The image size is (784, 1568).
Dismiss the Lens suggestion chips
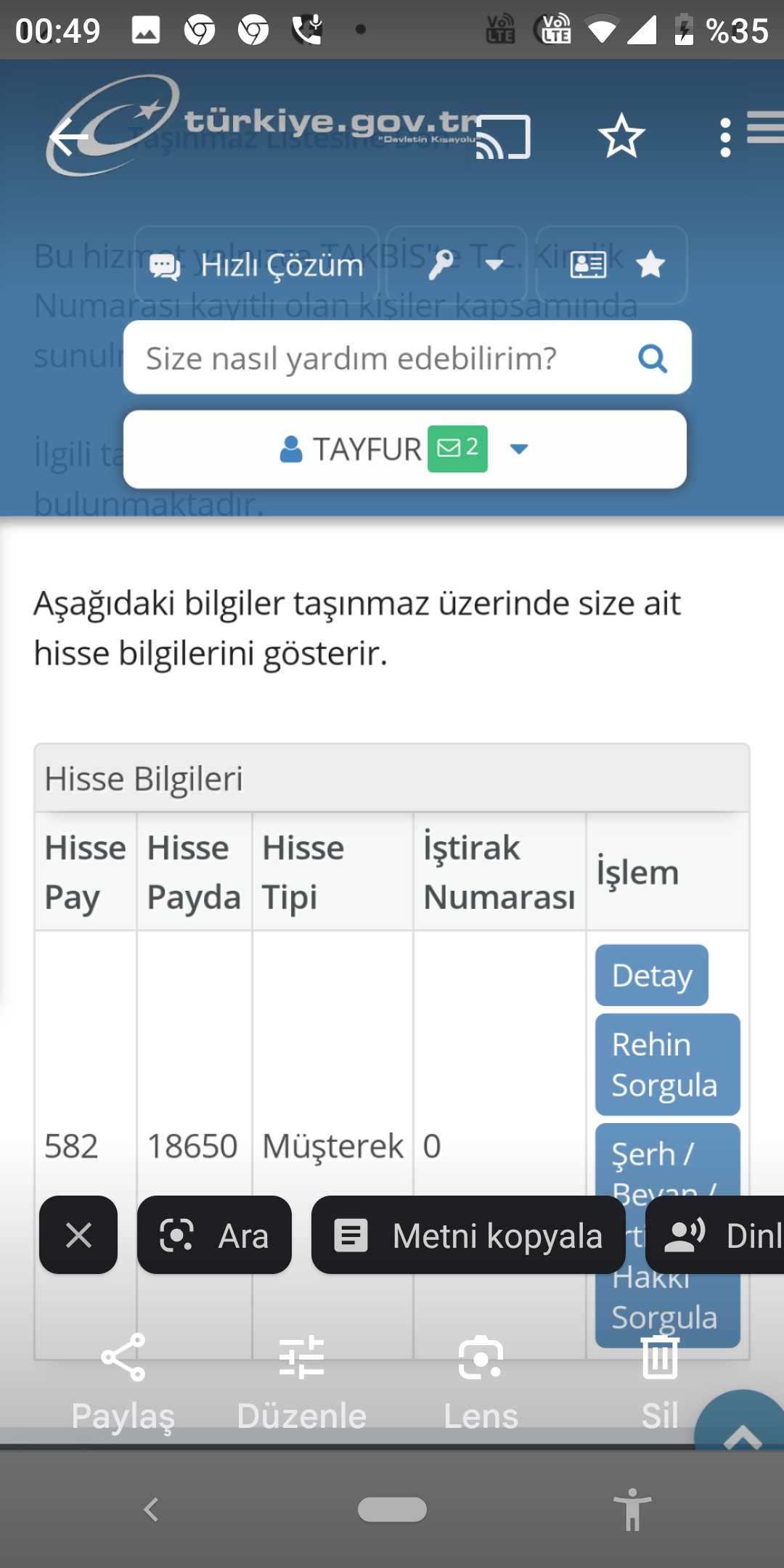point(78,1235)
